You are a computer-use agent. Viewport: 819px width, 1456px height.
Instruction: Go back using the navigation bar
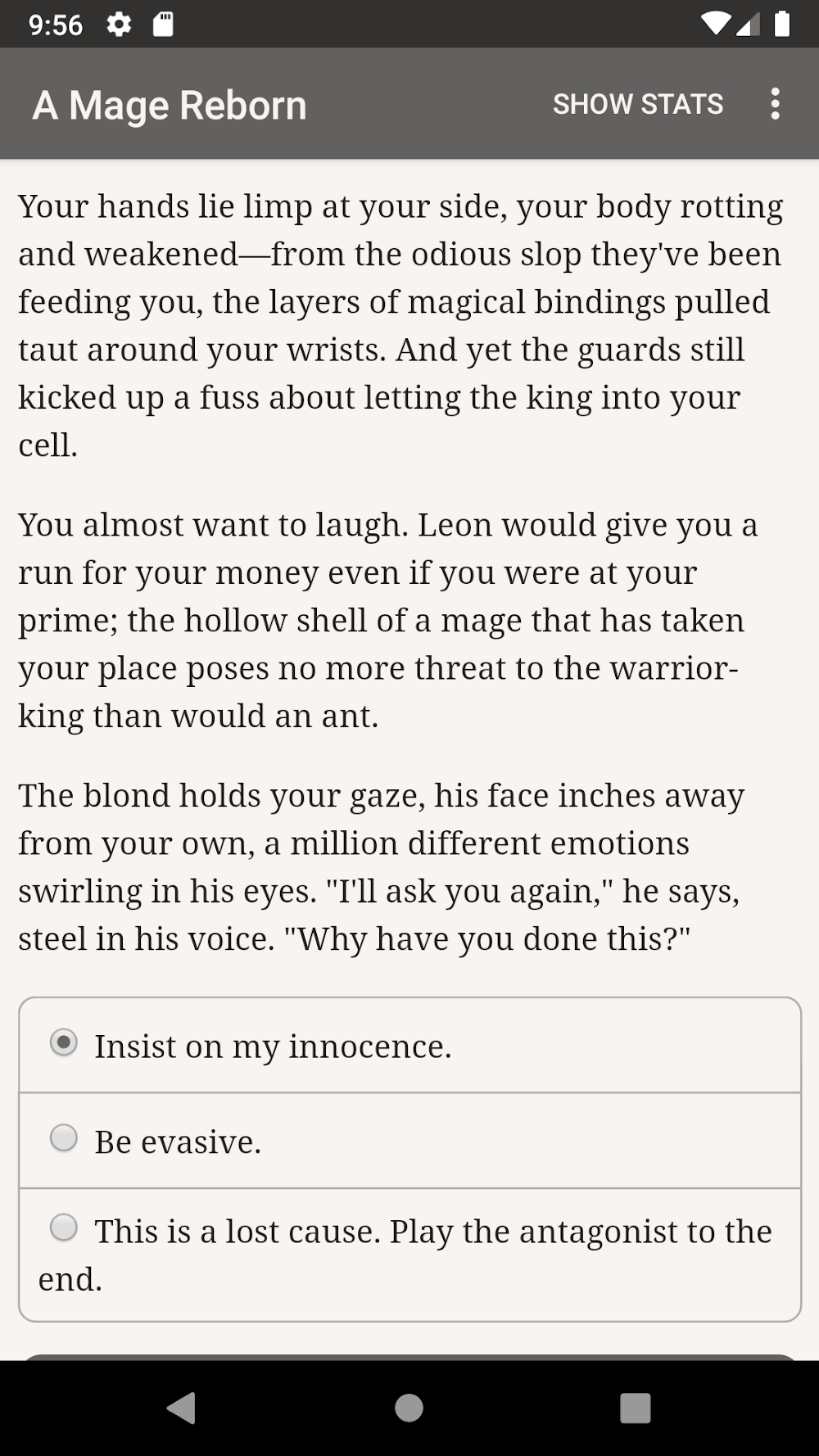181,1409
